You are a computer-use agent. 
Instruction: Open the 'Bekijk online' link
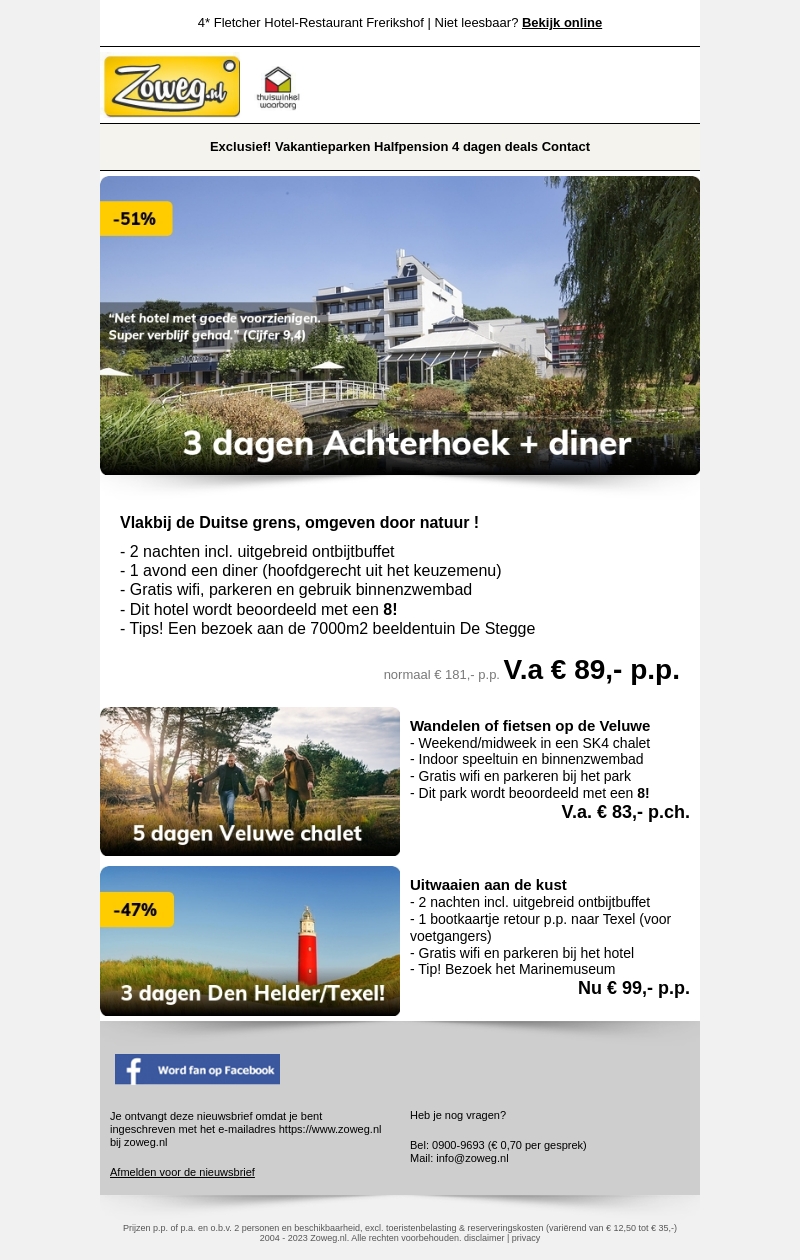pyautogui.click(x=561, y=23)
